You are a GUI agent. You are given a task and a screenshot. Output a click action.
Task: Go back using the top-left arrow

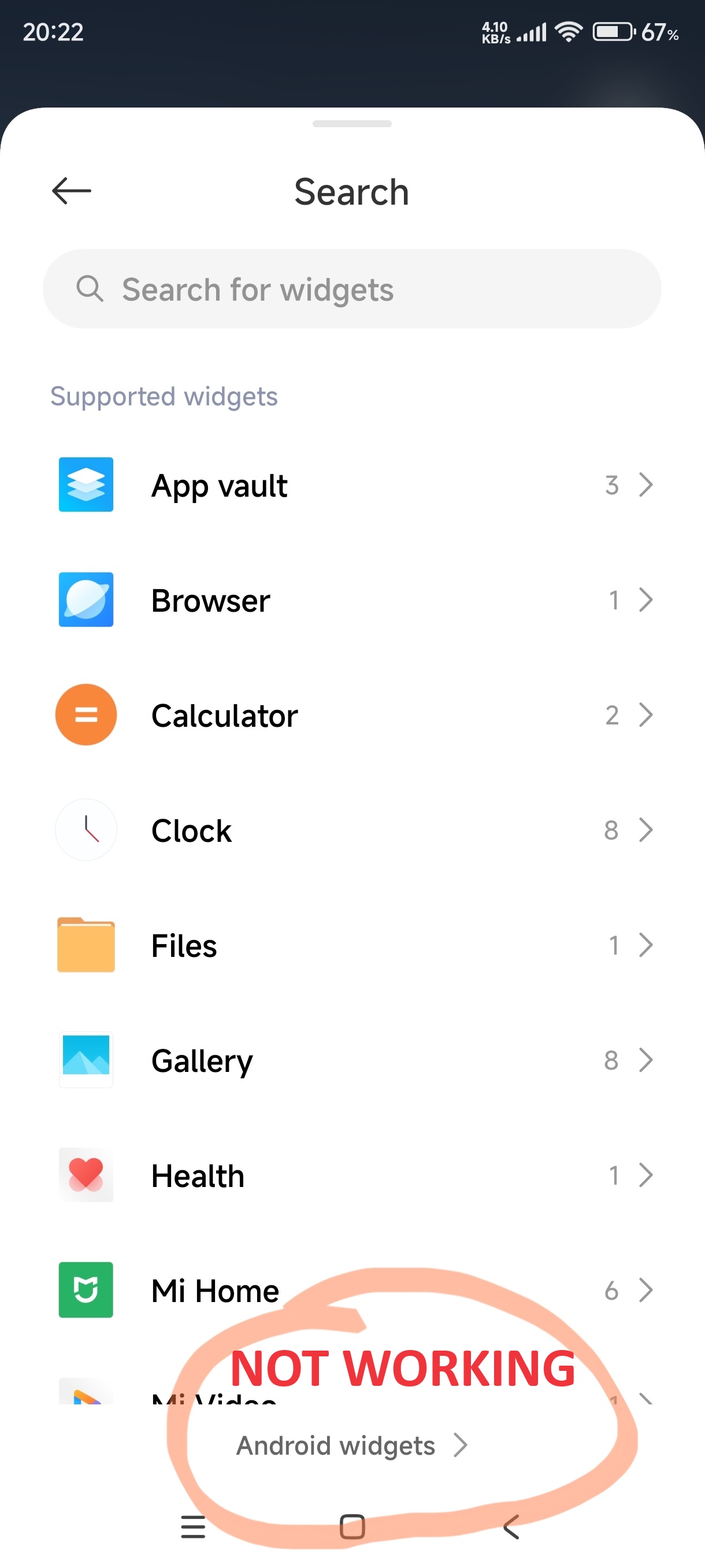coord(71,191)
